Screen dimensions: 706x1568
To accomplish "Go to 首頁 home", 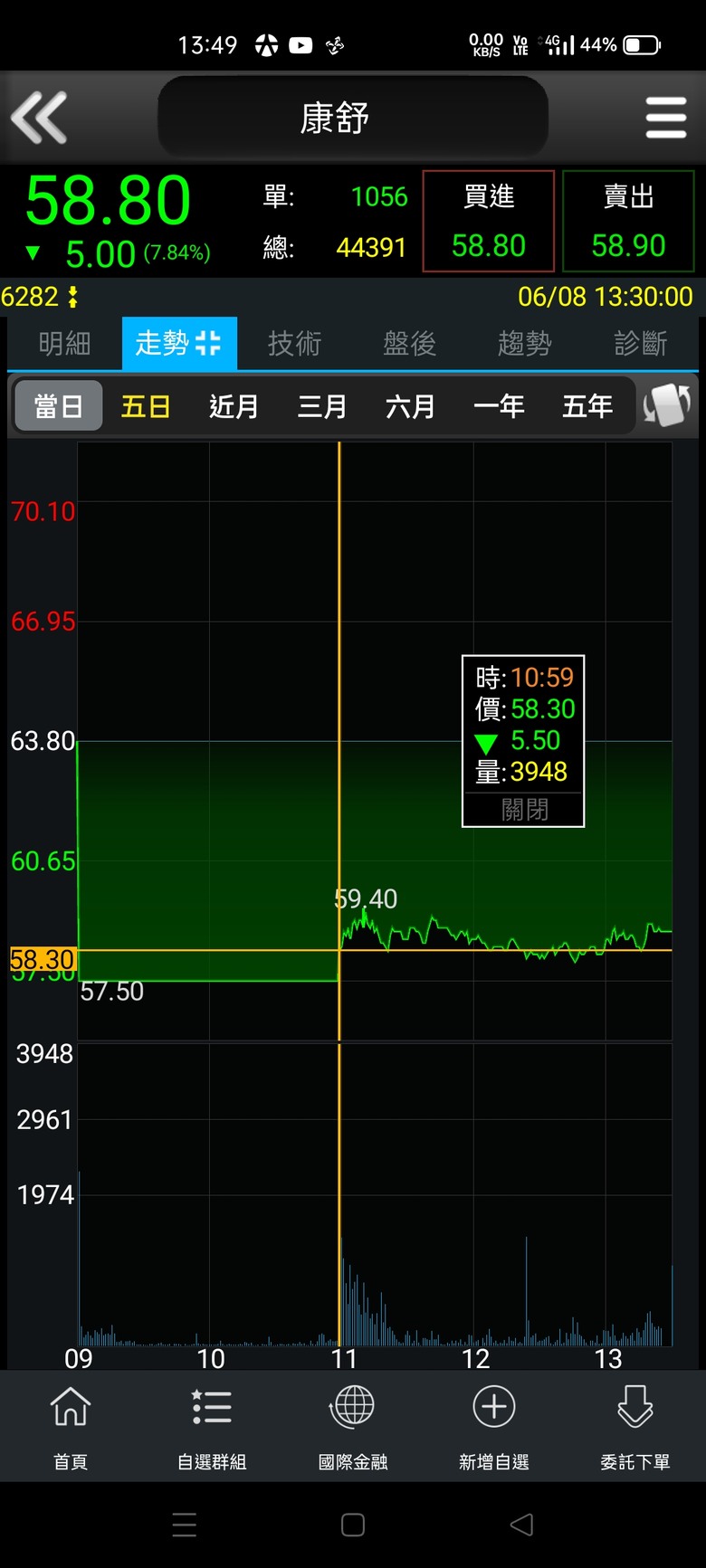I will 71,1427.
